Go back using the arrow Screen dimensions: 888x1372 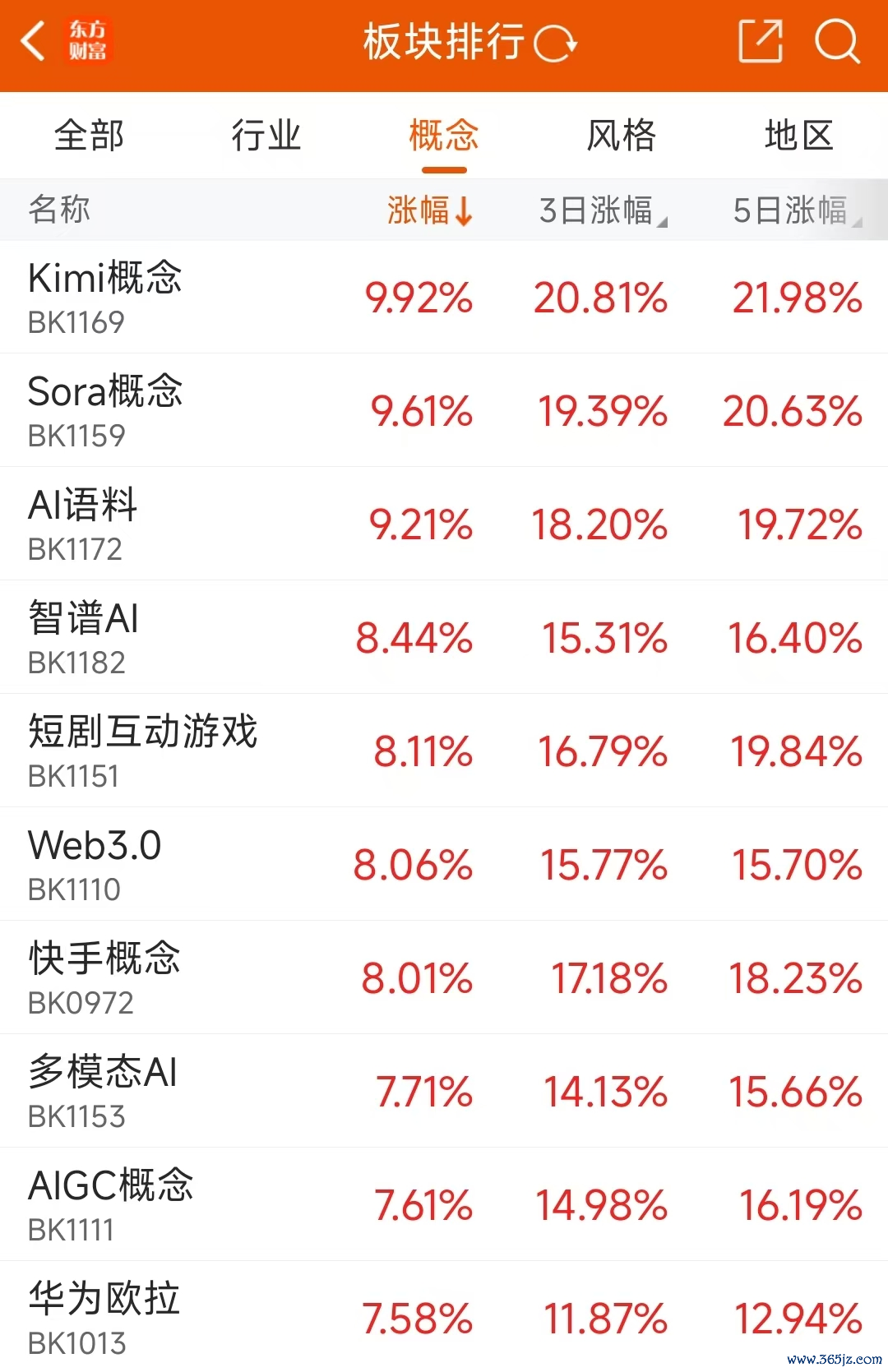point(33,42)
